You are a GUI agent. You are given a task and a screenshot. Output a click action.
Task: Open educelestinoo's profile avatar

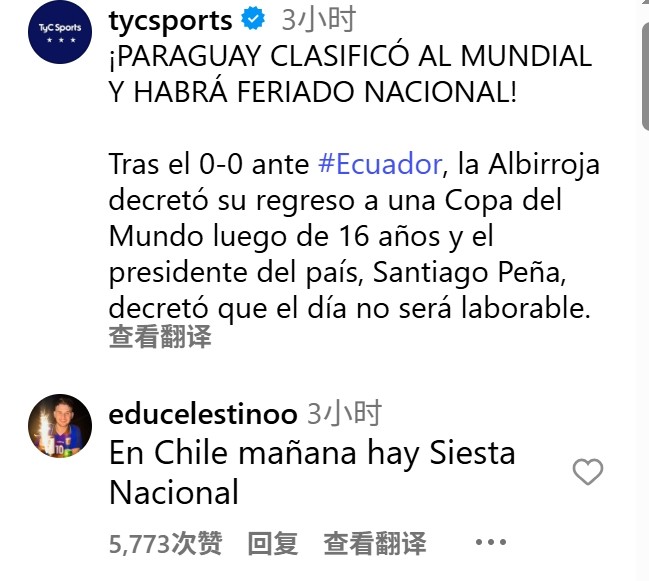pos(59,426)
